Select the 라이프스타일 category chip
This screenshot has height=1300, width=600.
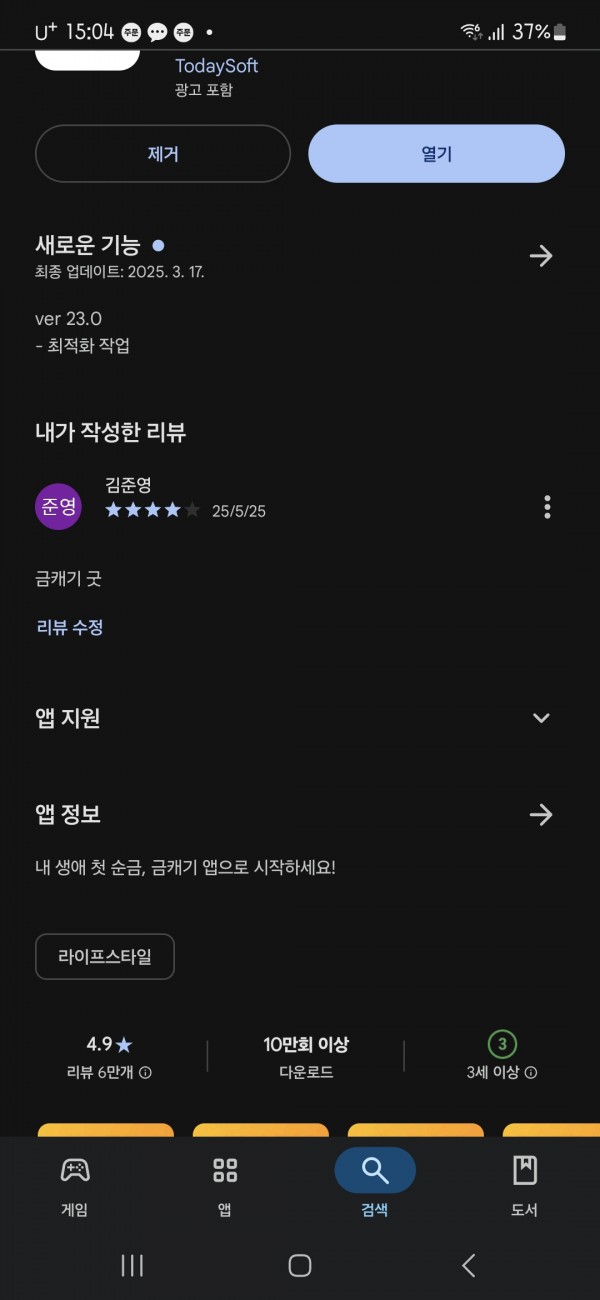pyautogui.click(x=105, y=956)
